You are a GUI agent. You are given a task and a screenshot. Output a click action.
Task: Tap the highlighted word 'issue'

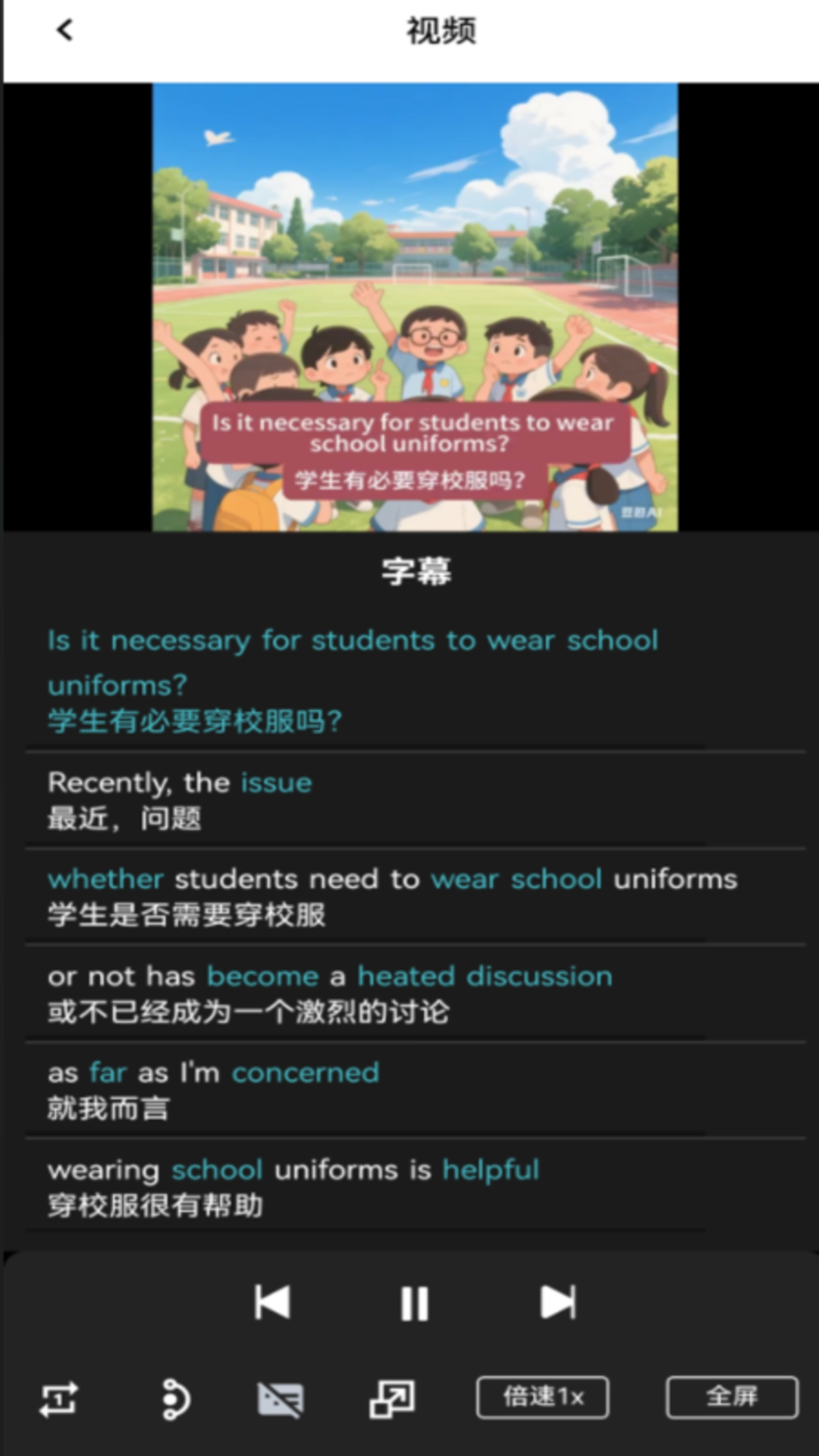pos(275,783)
